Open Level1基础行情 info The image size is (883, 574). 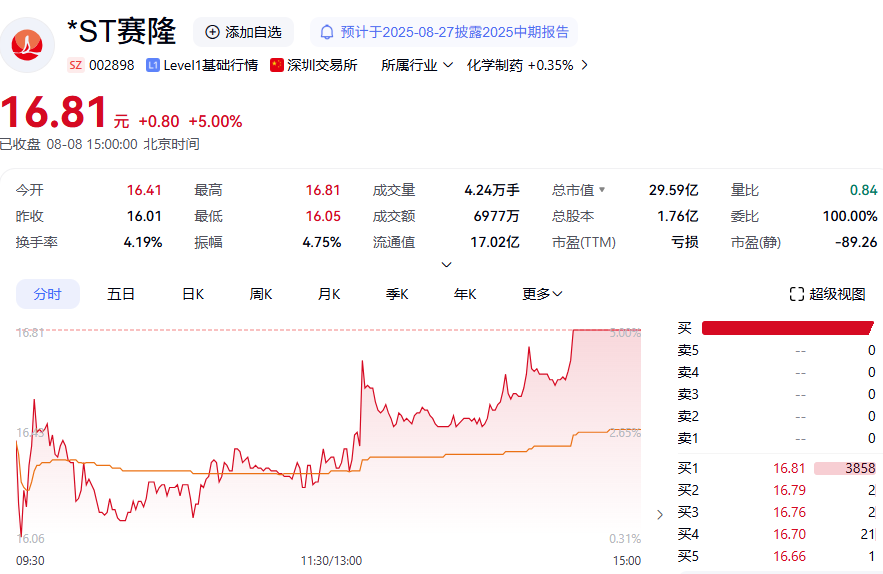202,65
